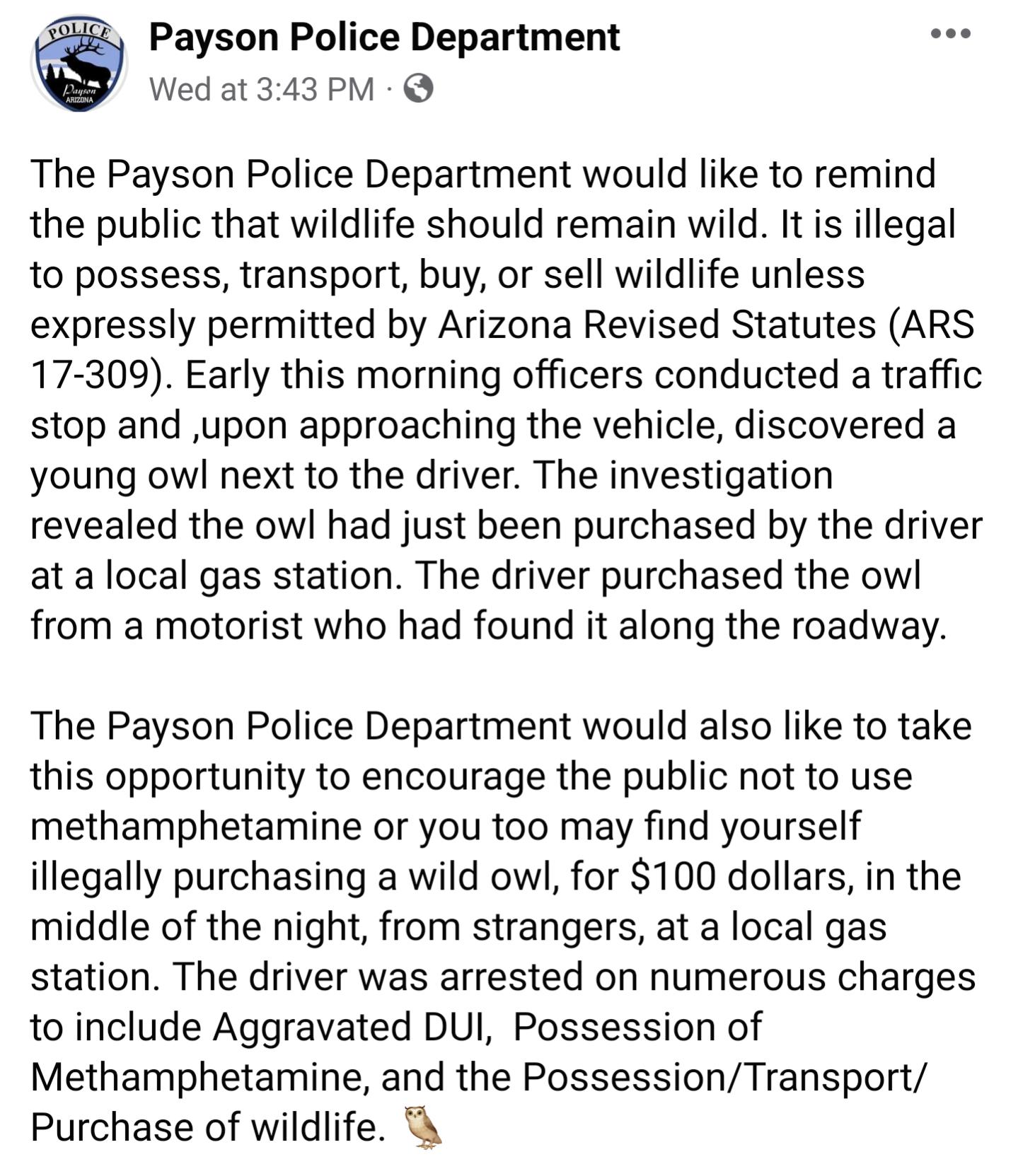
Task: Open the post timestamp Wed at 3:43 PM
Action: [262, 90]
